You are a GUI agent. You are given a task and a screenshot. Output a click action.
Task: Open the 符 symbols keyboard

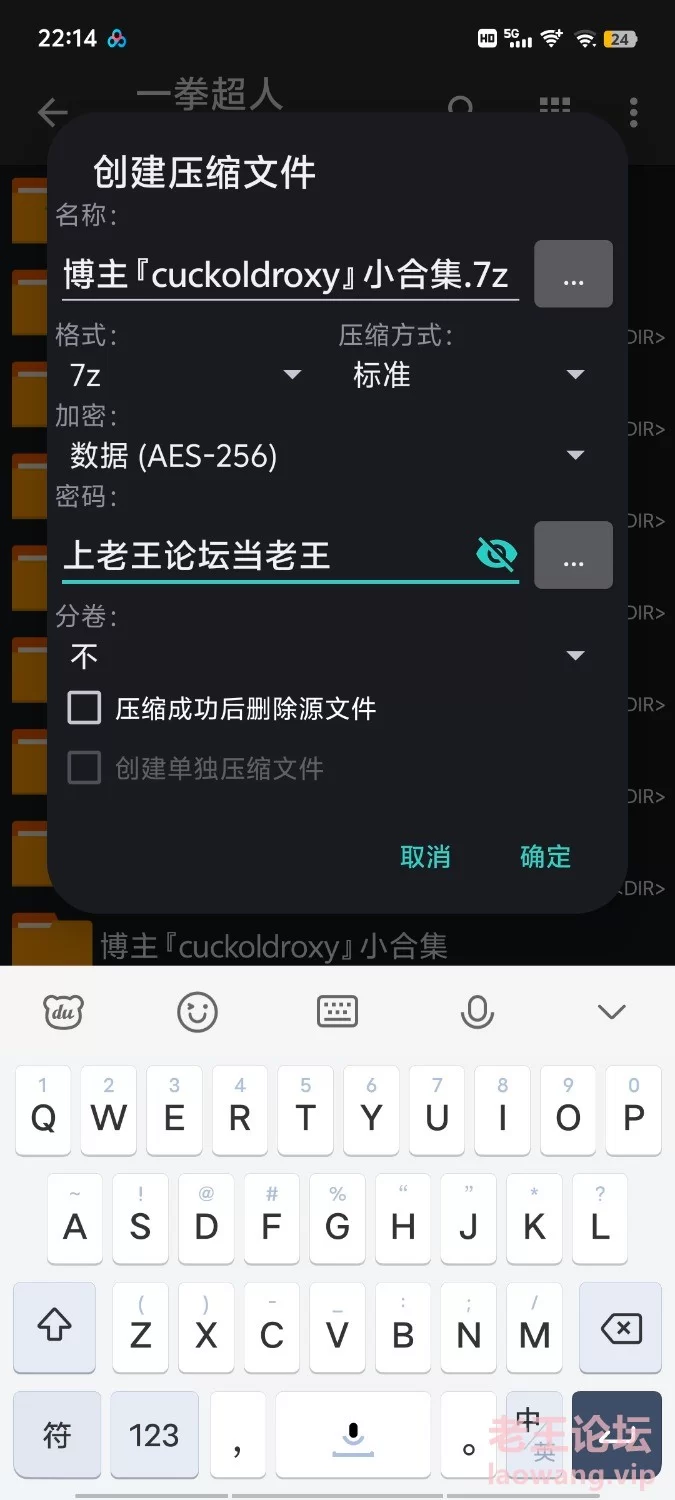[57, 1435]
